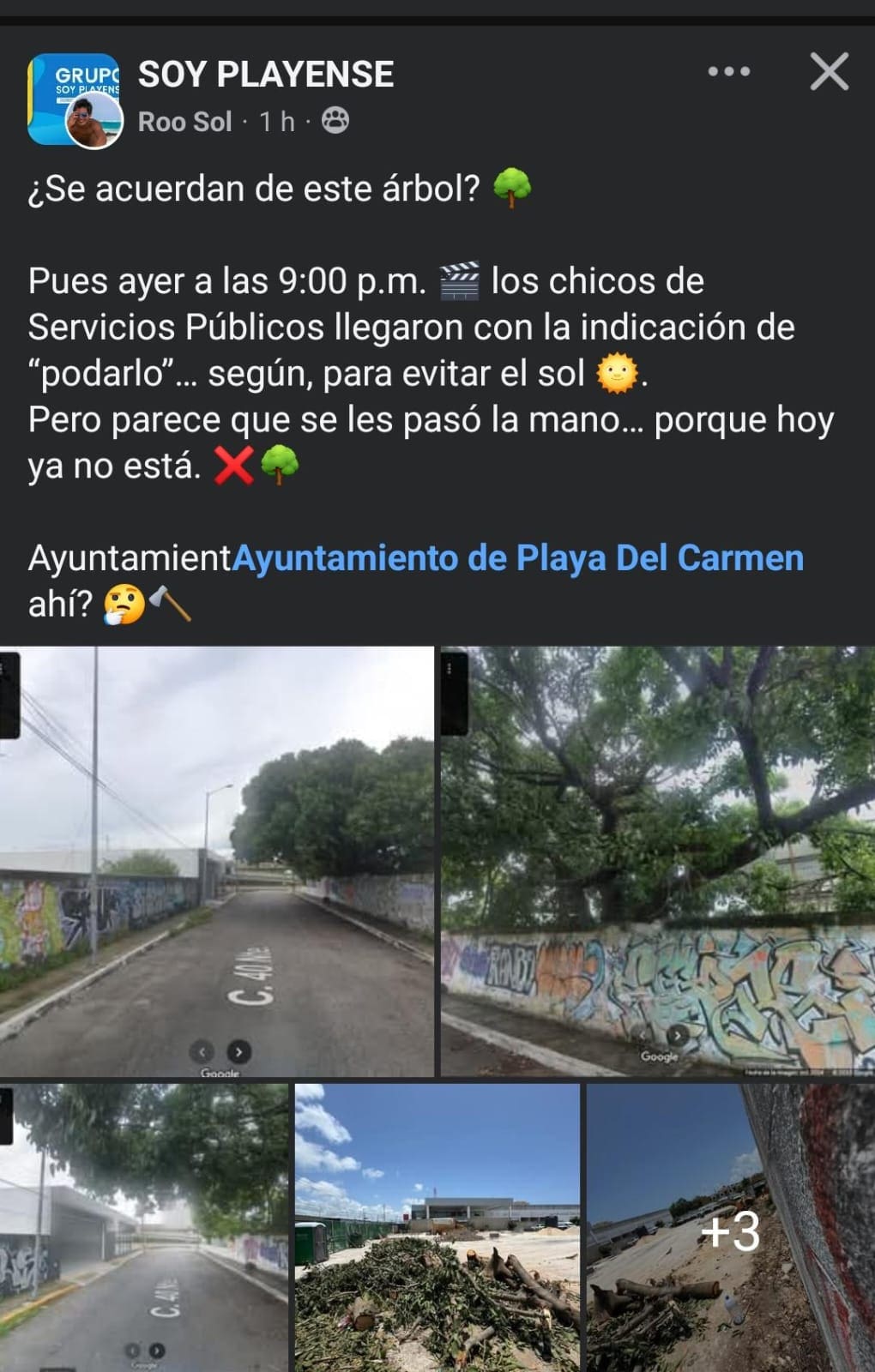The width and height of the screenshot is (875, 1372).
Task: Open the photo of tree over graffiti wall
Action: [x=658, y=861]
